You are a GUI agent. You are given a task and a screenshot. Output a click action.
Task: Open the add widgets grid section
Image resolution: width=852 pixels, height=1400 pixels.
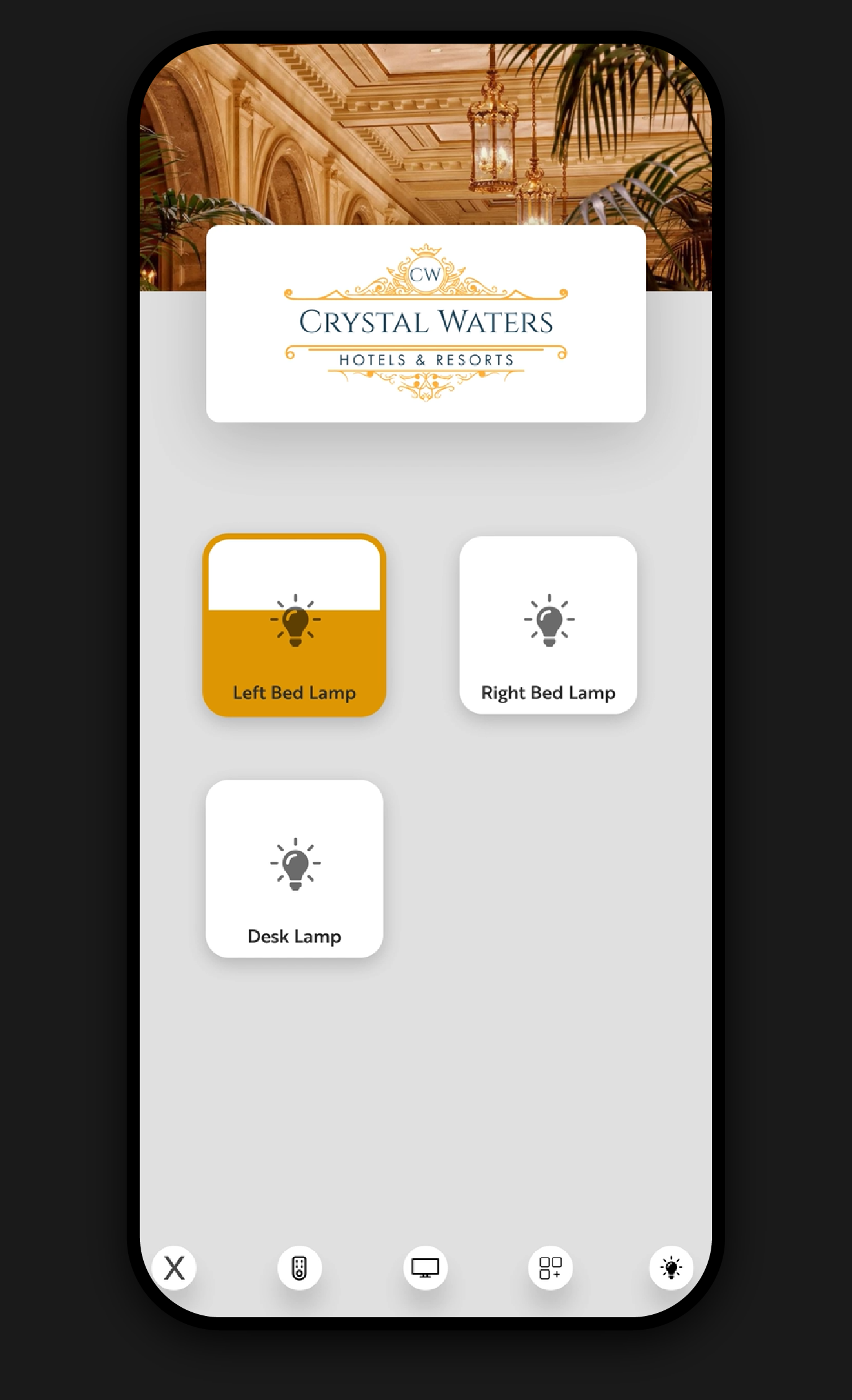coord(550,1267)
